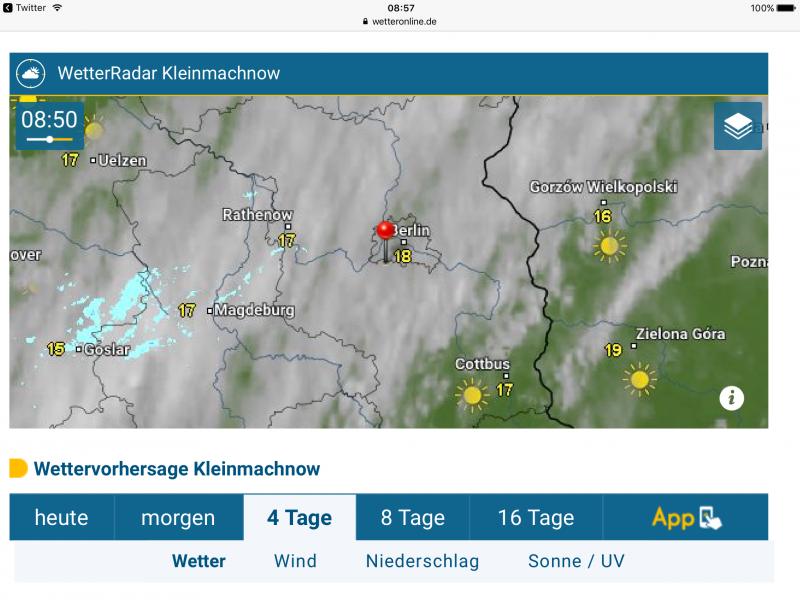This screenshot has height=600, width=800.
Task: Show radar map info
Action: pyautogui.click(x=732, y=398)
